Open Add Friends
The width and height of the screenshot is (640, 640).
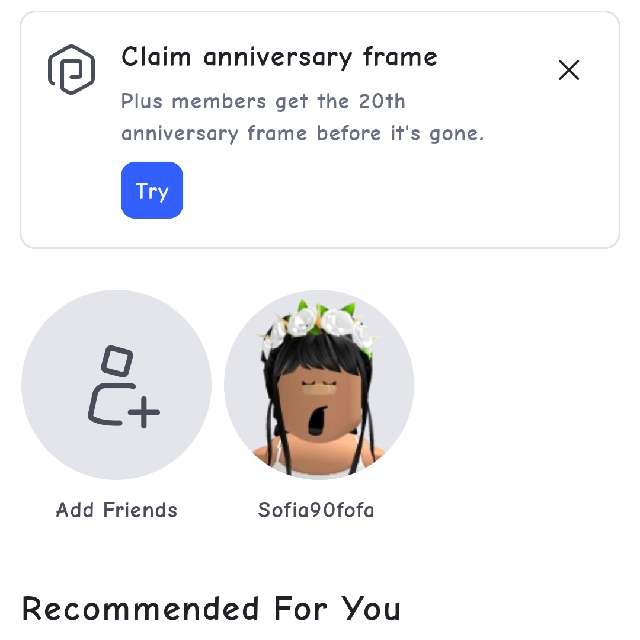click(116, 384)
